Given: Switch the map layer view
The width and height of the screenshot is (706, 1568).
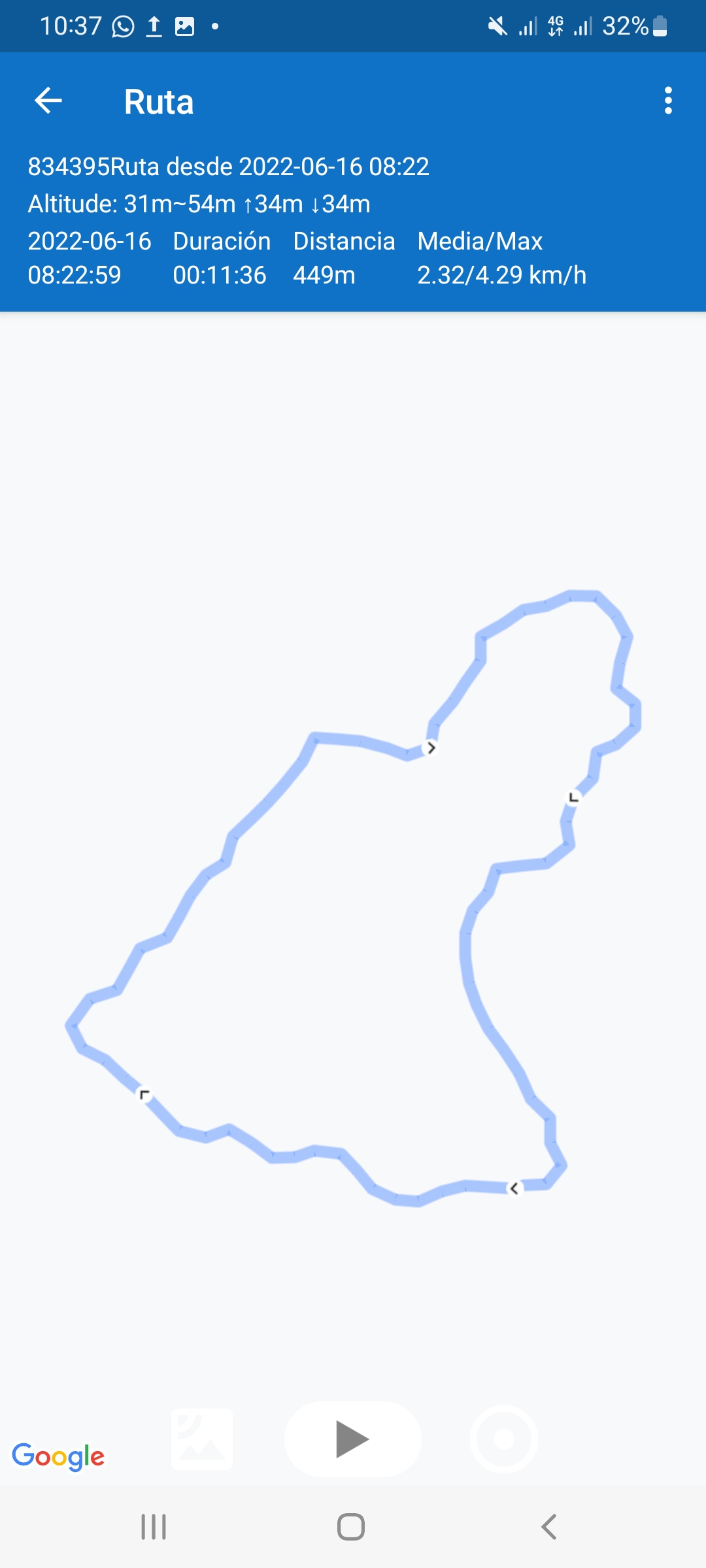Looking at the screenshot, I should tap(202, 1439).
